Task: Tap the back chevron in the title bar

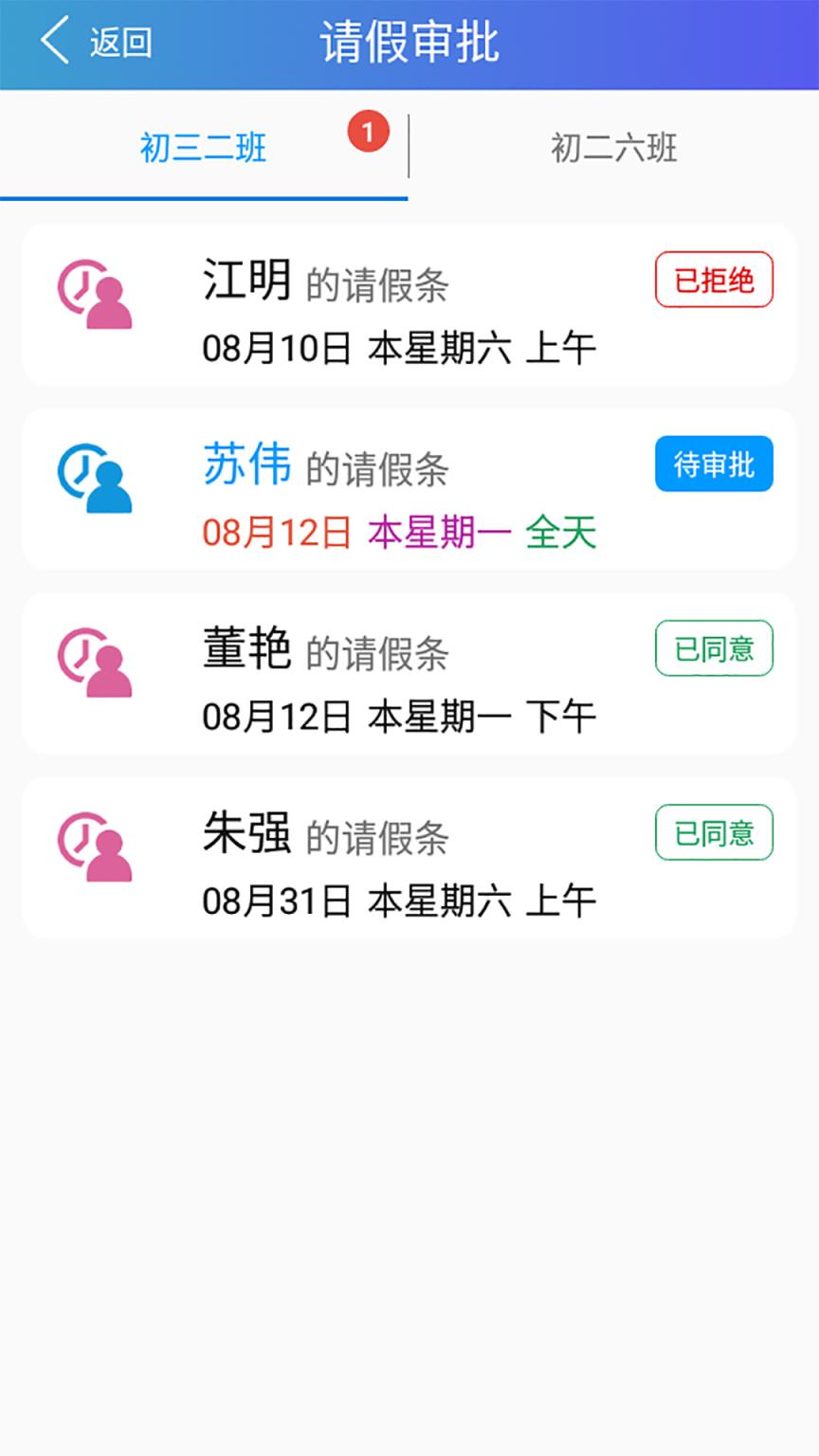Action: pyautogui.click(x=55, y=42)
